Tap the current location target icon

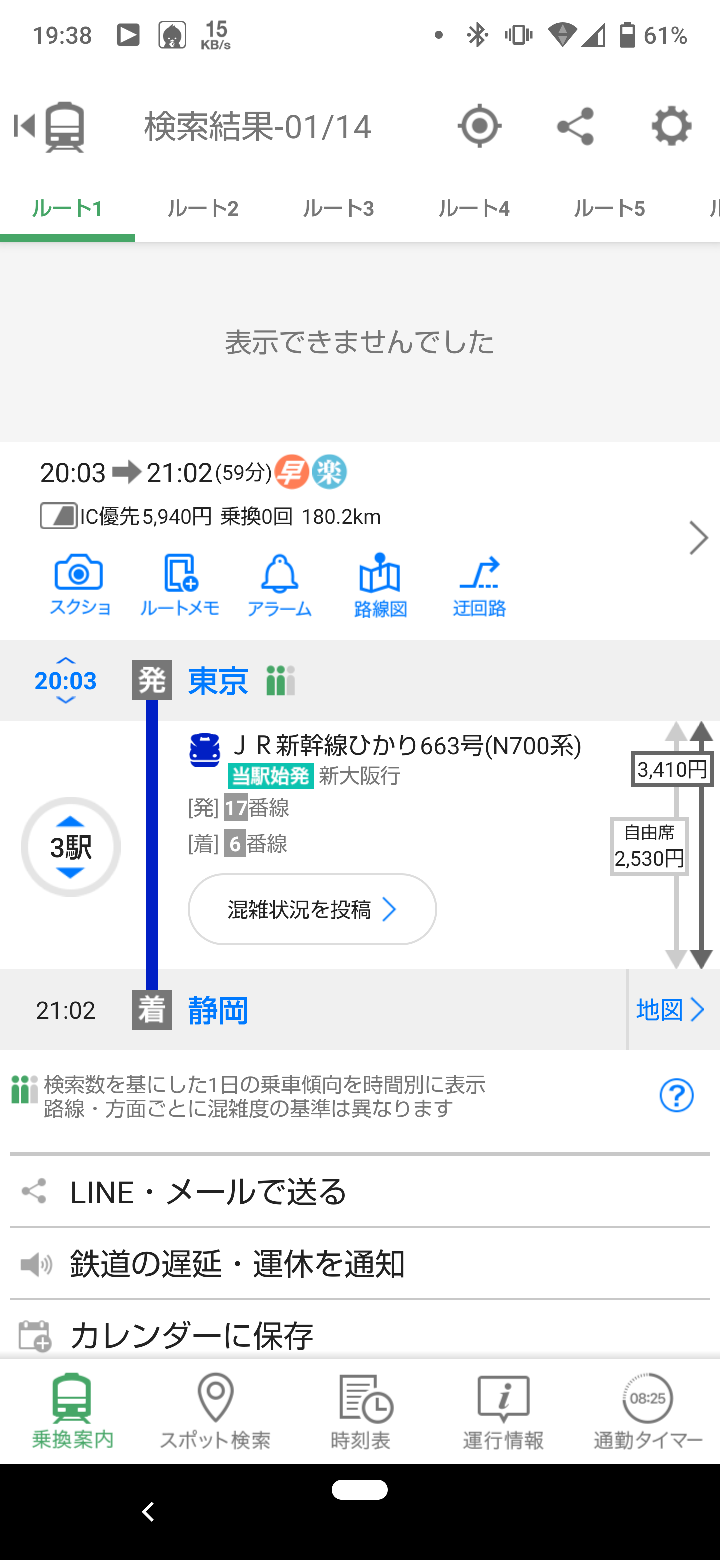click(479, 127)
